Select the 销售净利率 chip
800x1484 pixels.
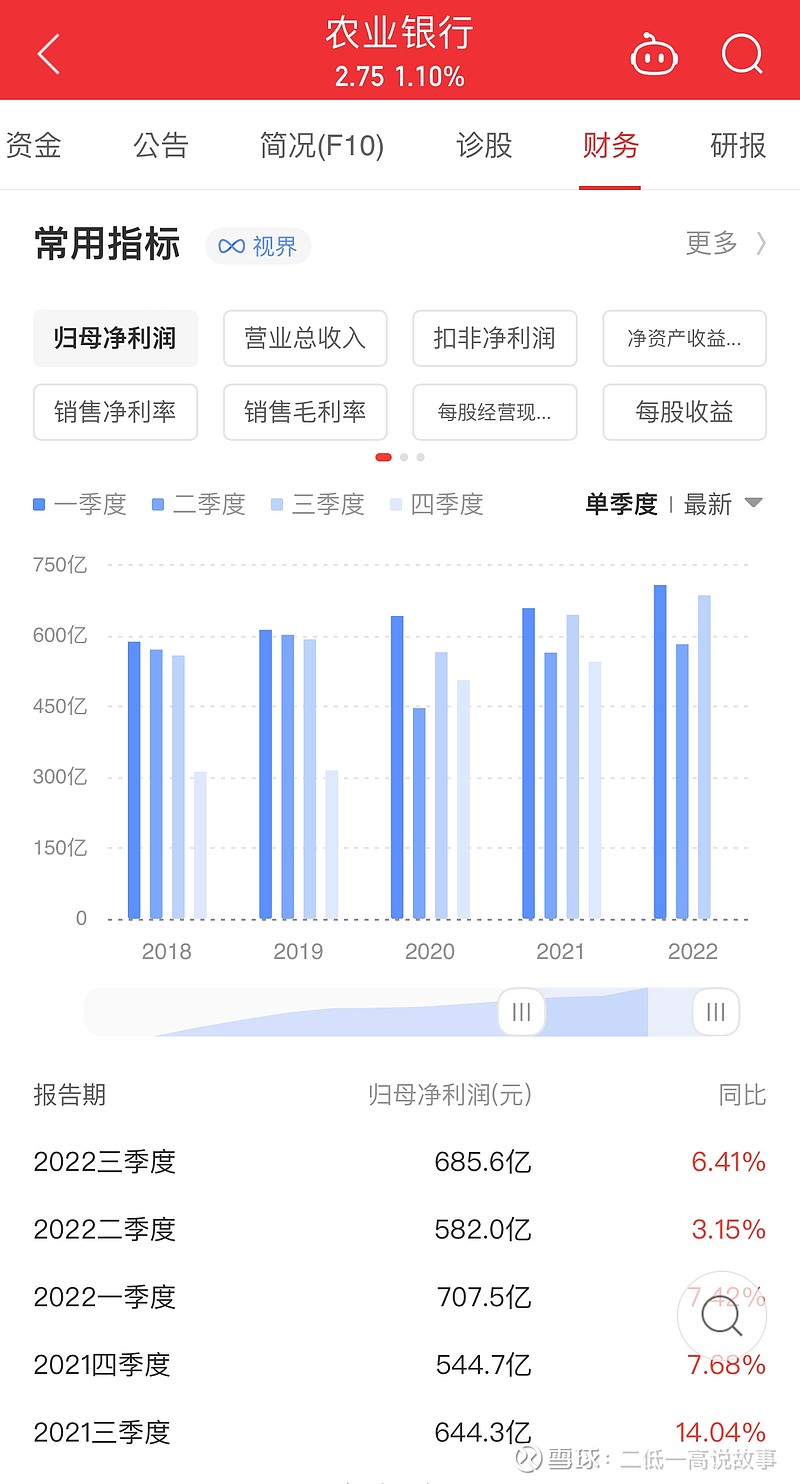click(115, 412)
